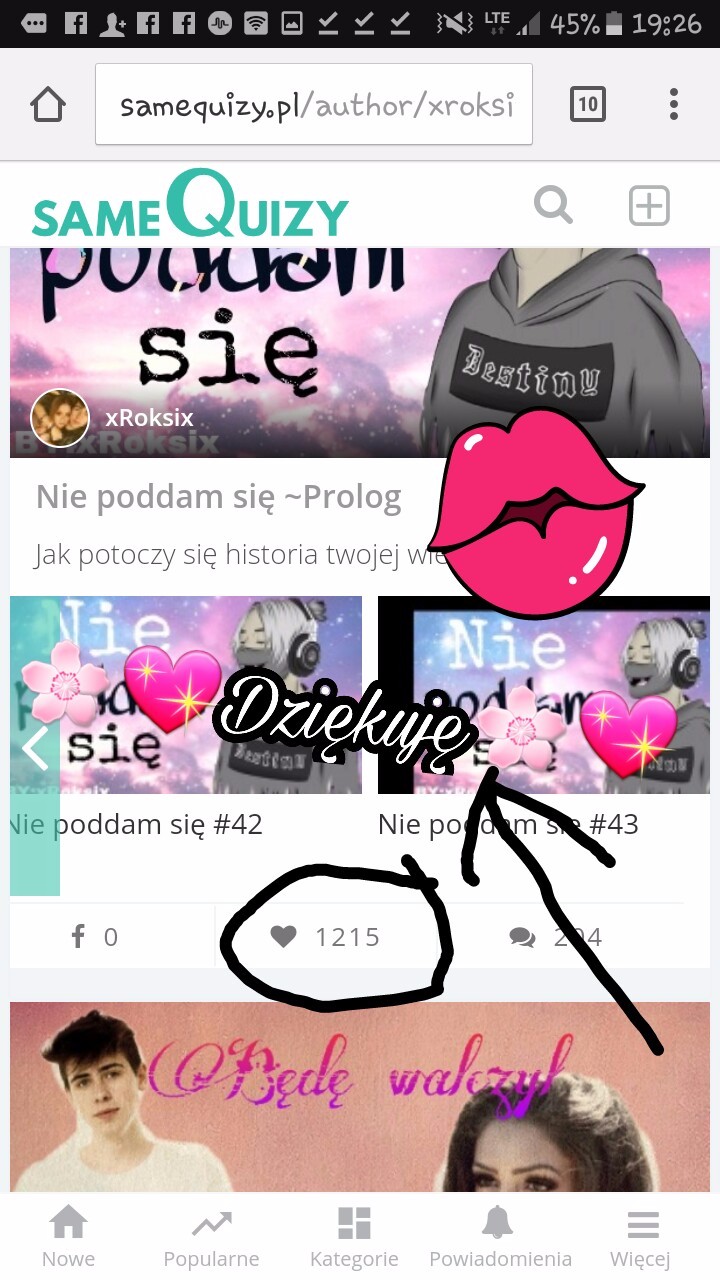Open the browser overflow menu
720x1280 pixels.
click(674, 104)
